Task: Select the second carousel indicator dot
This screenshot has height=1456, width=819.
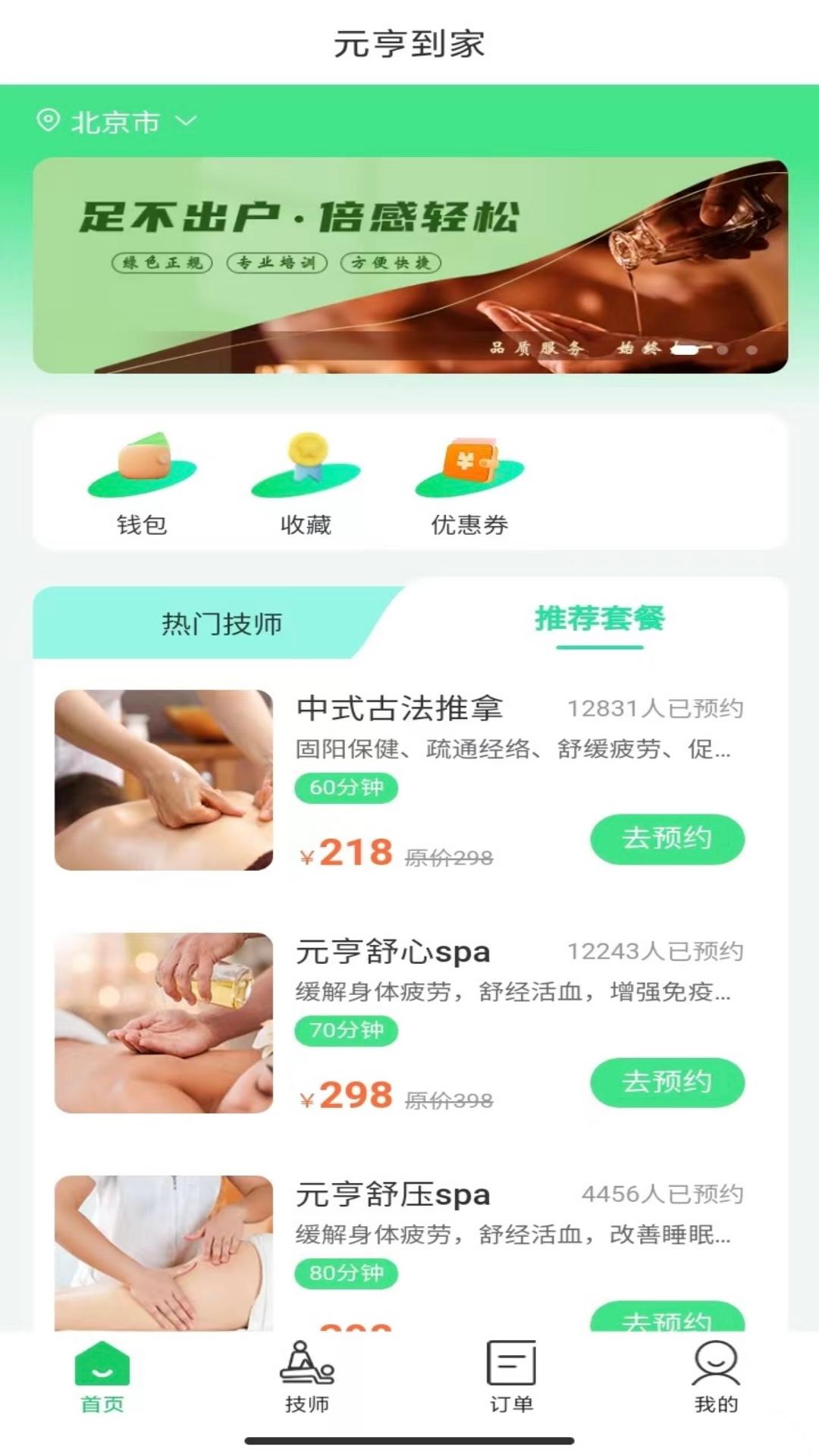Action: point(721,351)
